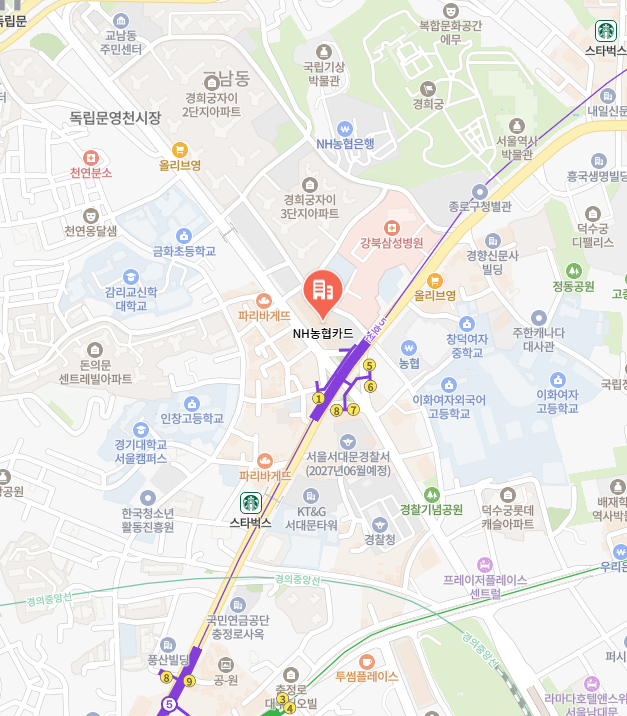Tap the 프레이저플레이스 센트럴 hotel marker
The image size is (627, 716).
coord(485,564)
